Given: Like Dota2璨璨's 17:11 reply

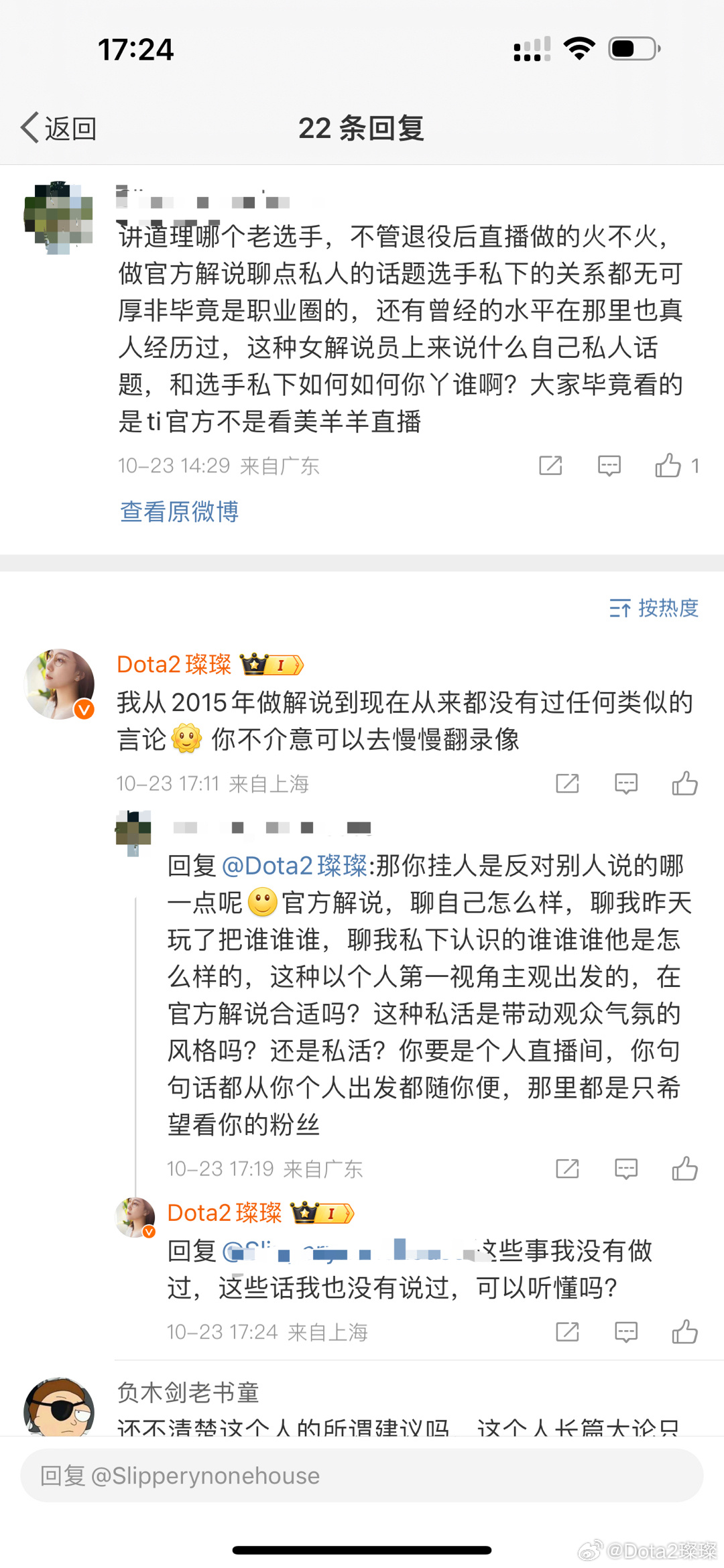Looking at the screenshot, I should coord(684,783).
